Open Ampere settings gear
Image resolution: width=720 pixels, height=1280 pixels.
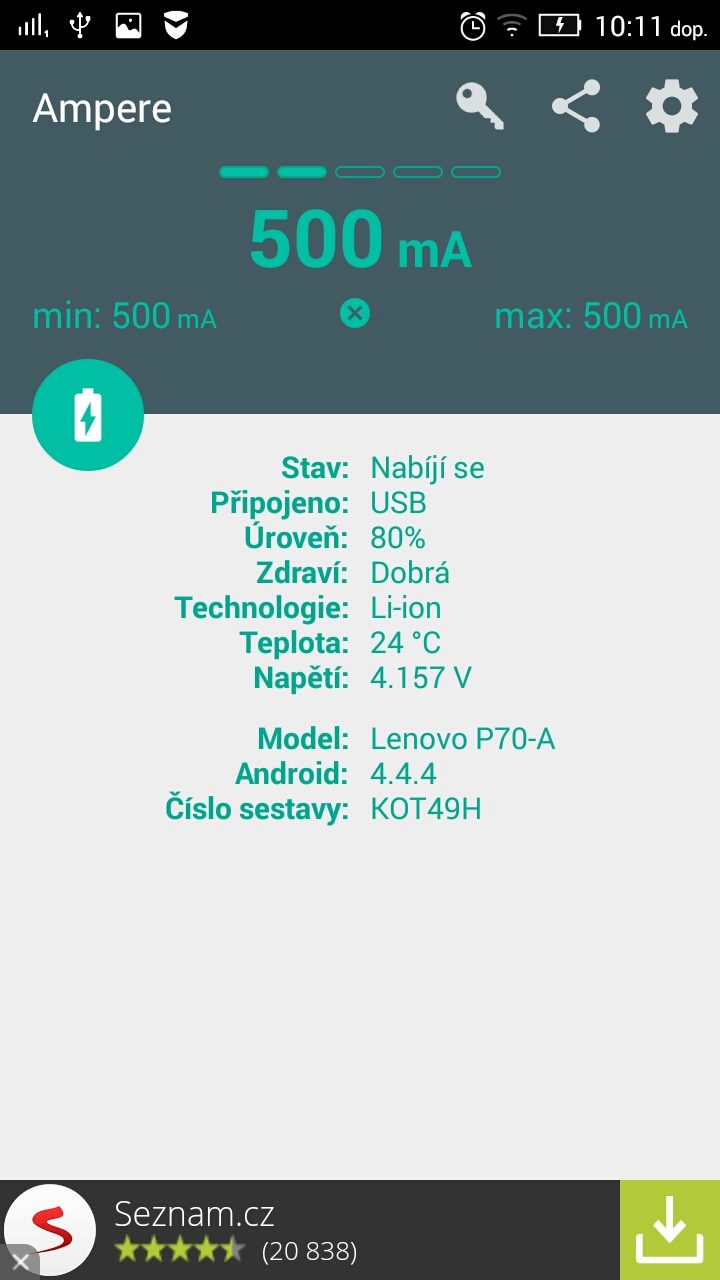coord(671,107)
